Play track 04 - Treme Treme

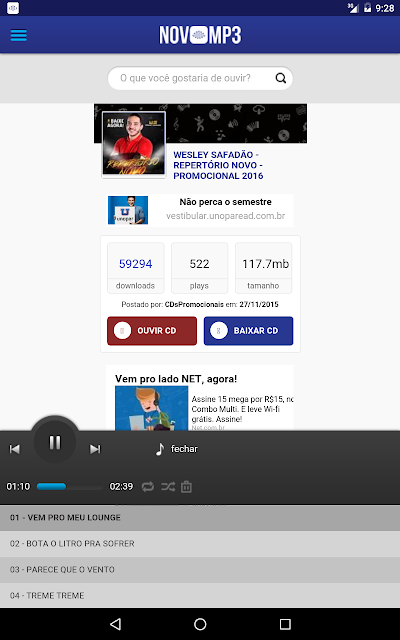point(200,596)
